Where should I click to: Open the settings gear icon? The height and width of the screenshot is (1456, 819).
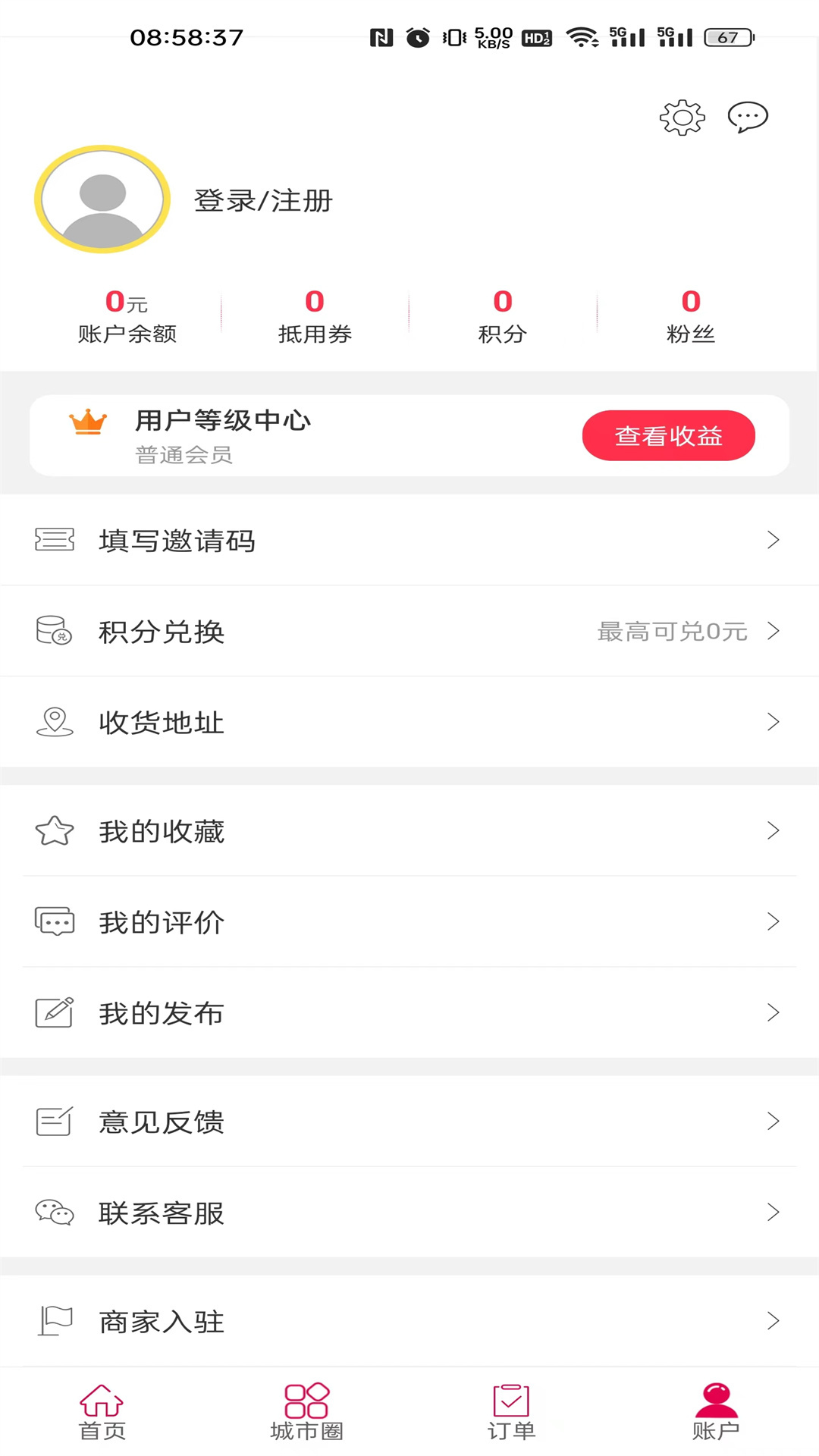[682, 117]
